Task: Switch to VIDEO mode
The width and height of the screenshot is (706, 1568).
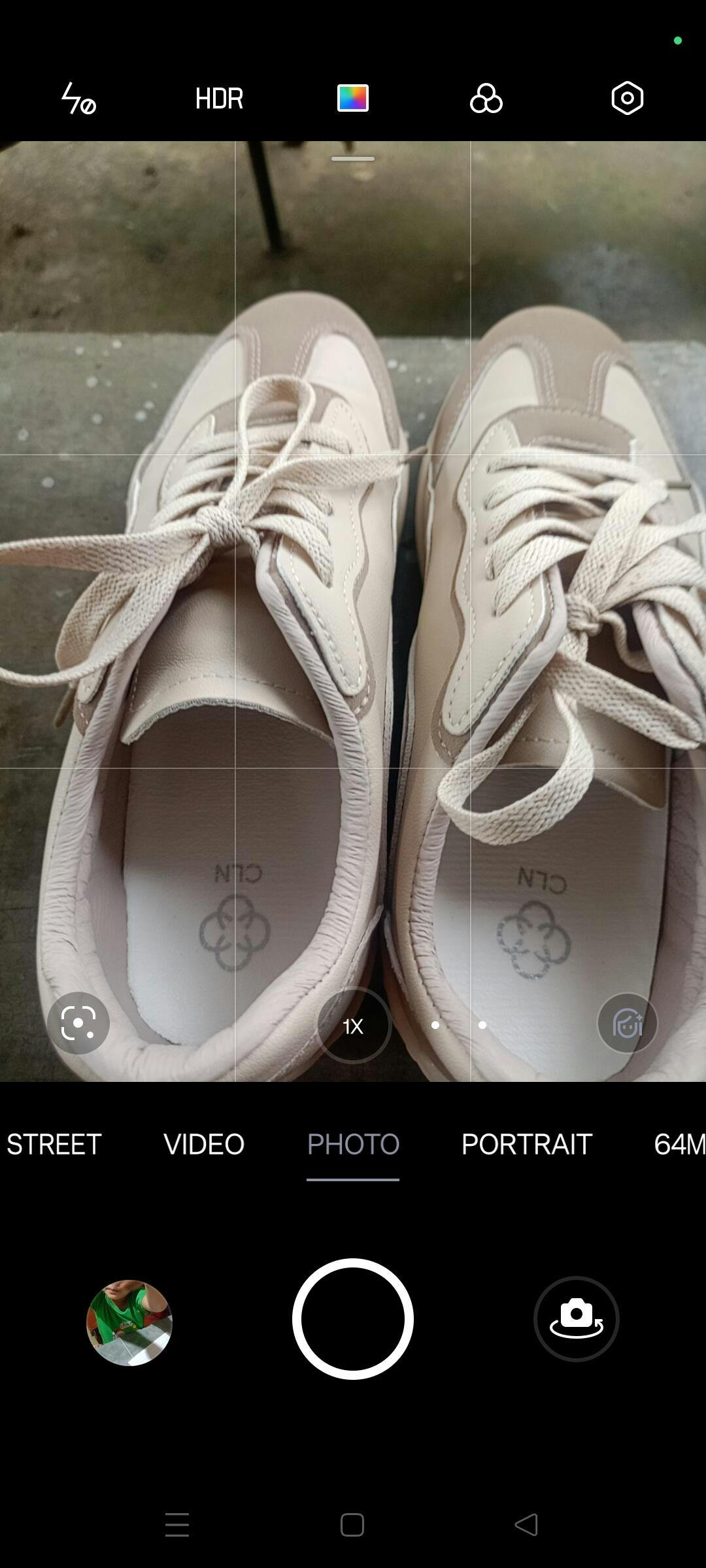Action: coord(204,1144)
